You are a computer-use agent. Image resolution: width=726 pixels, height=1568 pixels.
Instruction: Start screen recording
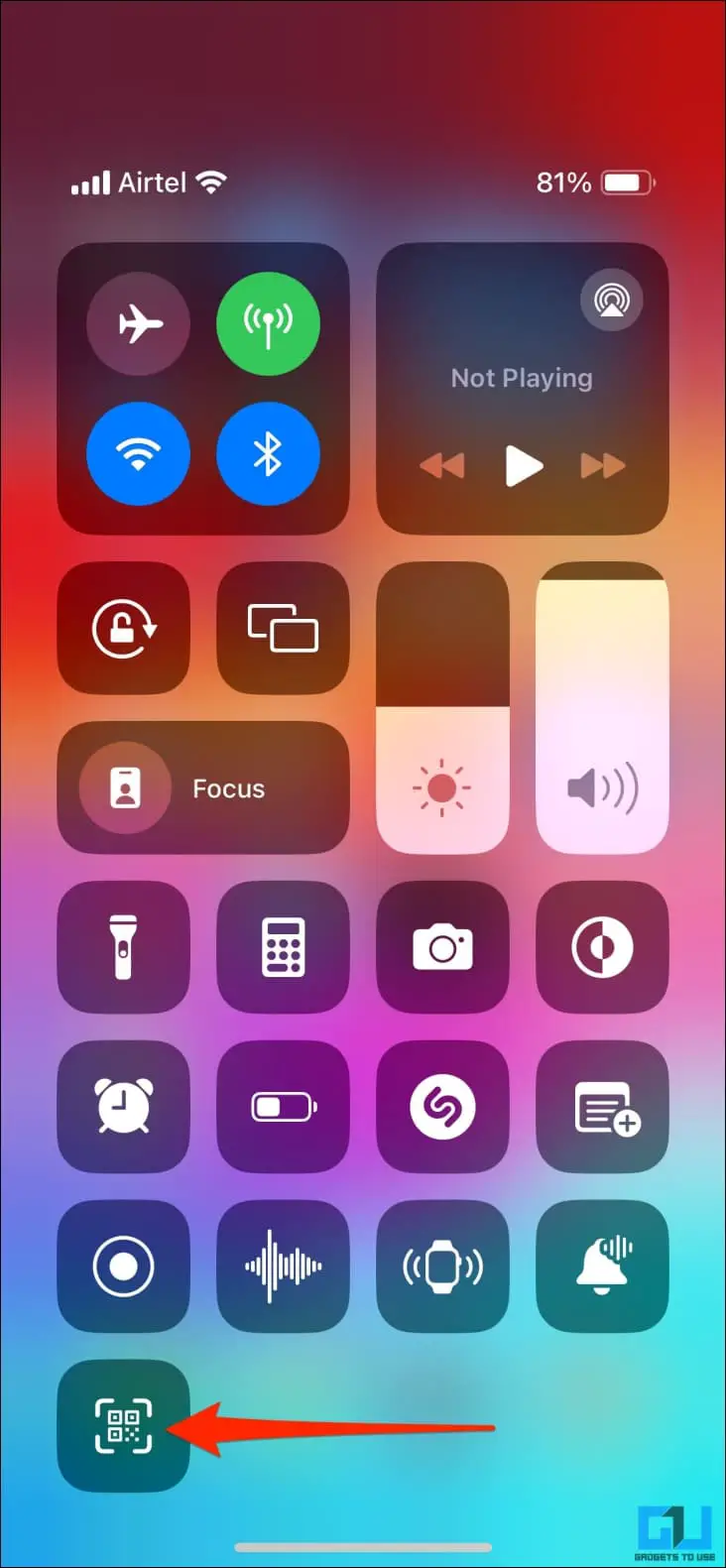tap(124, 1266)
